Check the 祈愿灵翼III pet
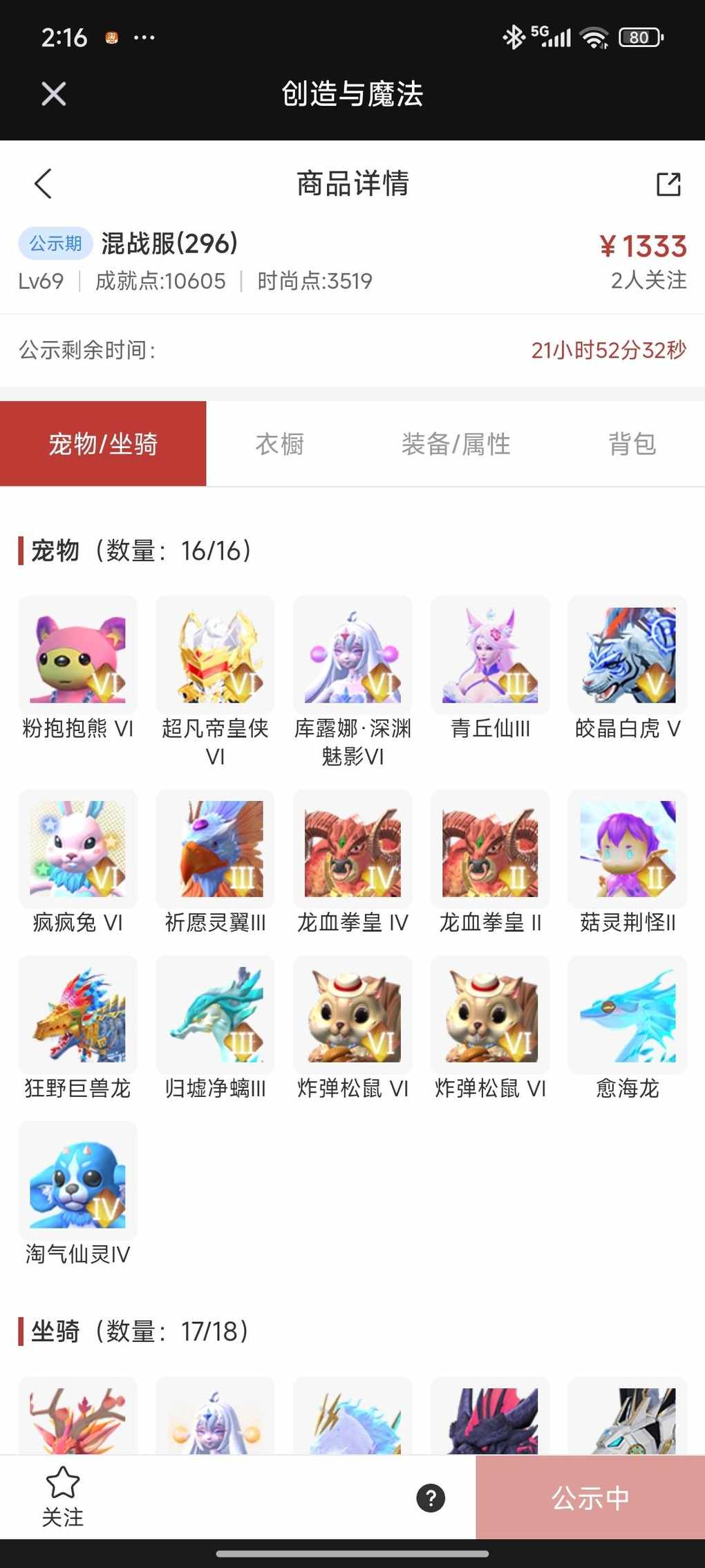Viewport: 705px width, 1568px height. [x=215, y=849]
